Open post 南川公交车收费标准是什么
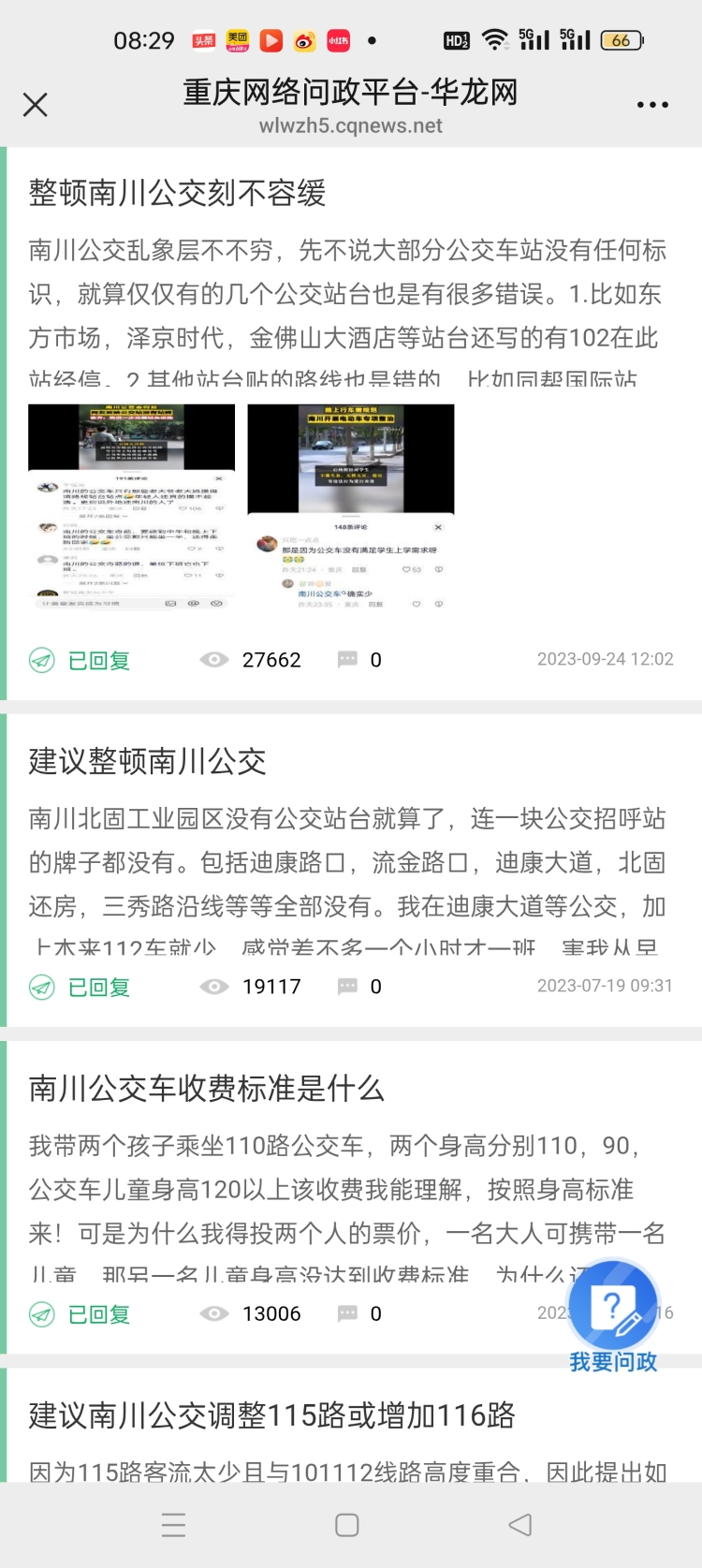This screenshot has width=702, height=1568. pyautogui.click(x=207, y=1088)
